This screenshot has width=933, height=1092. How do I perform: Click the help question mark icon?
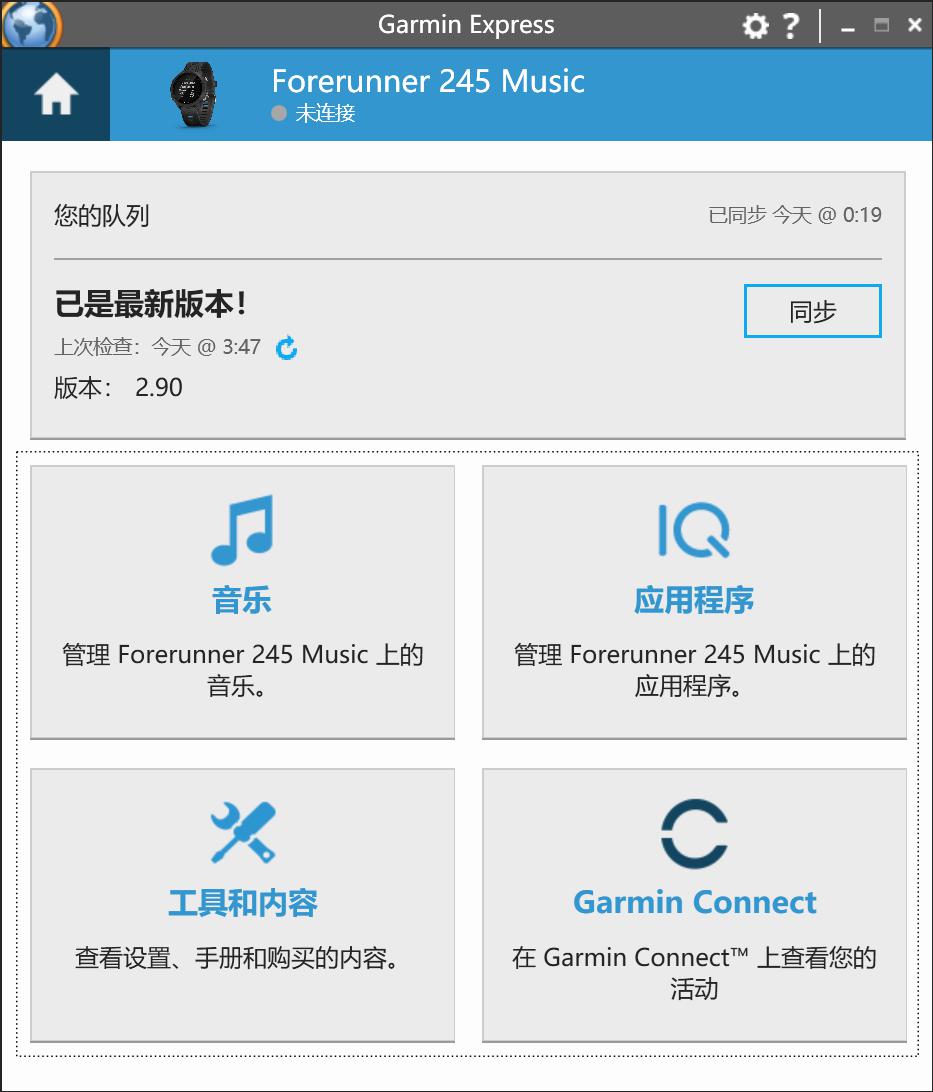point(791,24)
